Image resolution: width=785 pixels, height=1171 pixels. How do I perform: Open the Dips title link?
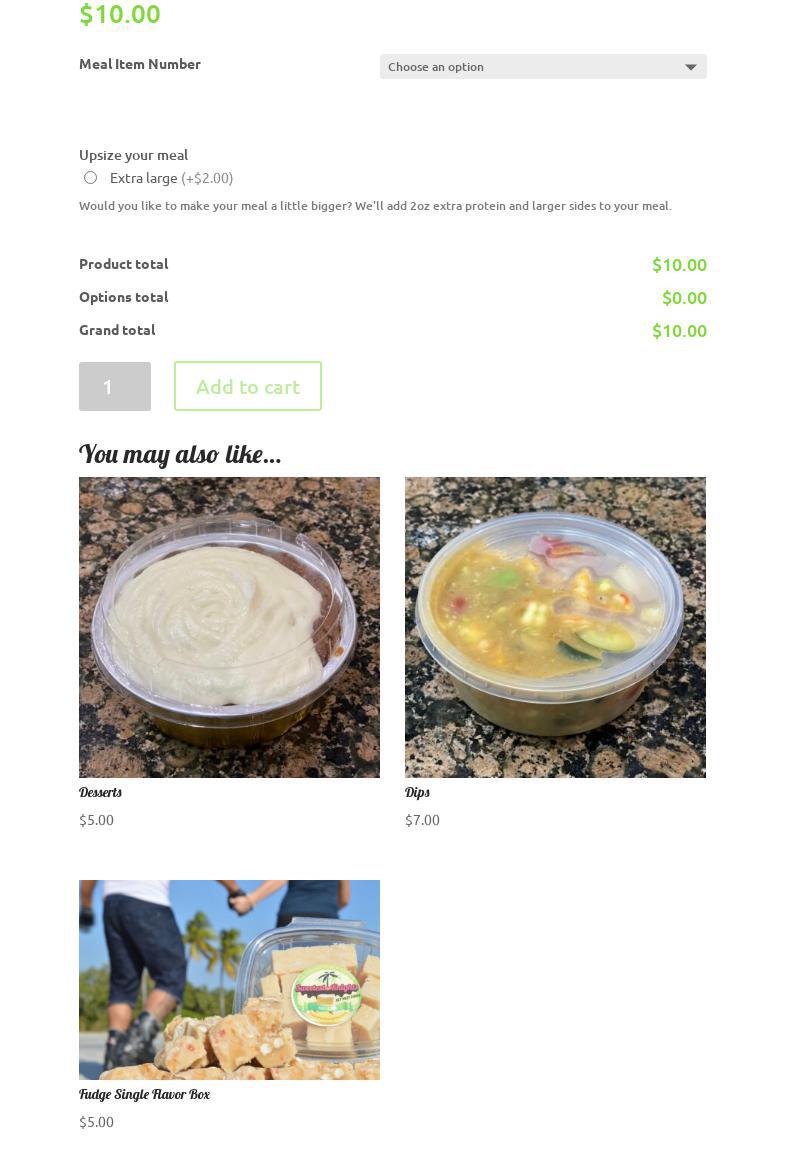tap(417, 792)
